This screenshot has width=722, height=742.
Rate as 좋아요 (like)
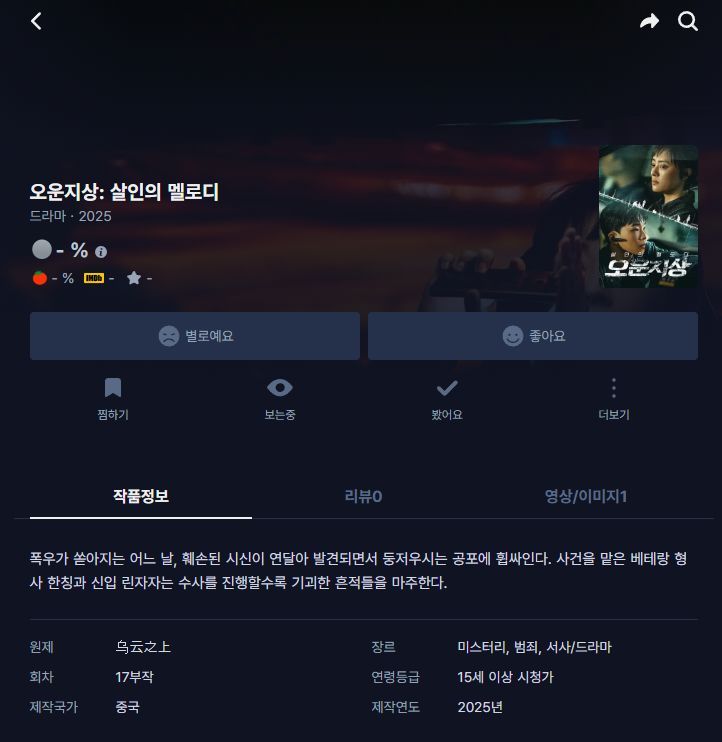[533, 336]
